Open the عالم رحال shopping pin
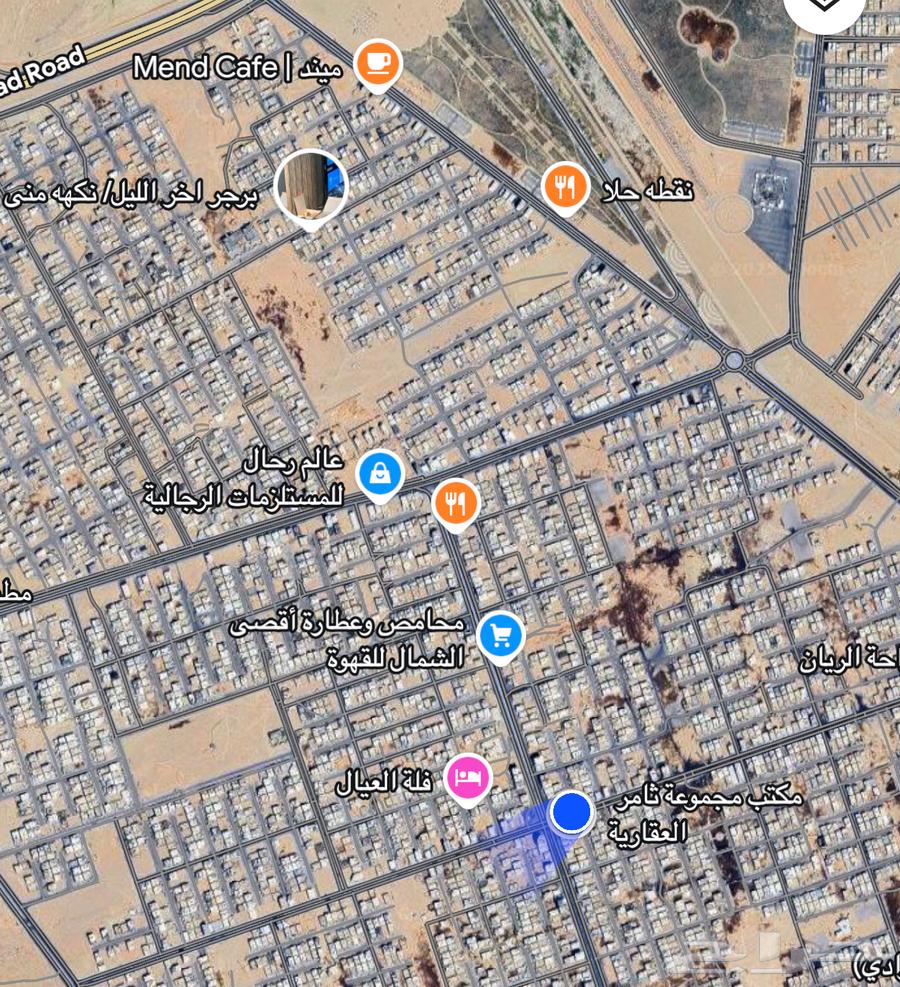Image resolution: width=900 pixels, height=987 pixels. click(380, 472)
